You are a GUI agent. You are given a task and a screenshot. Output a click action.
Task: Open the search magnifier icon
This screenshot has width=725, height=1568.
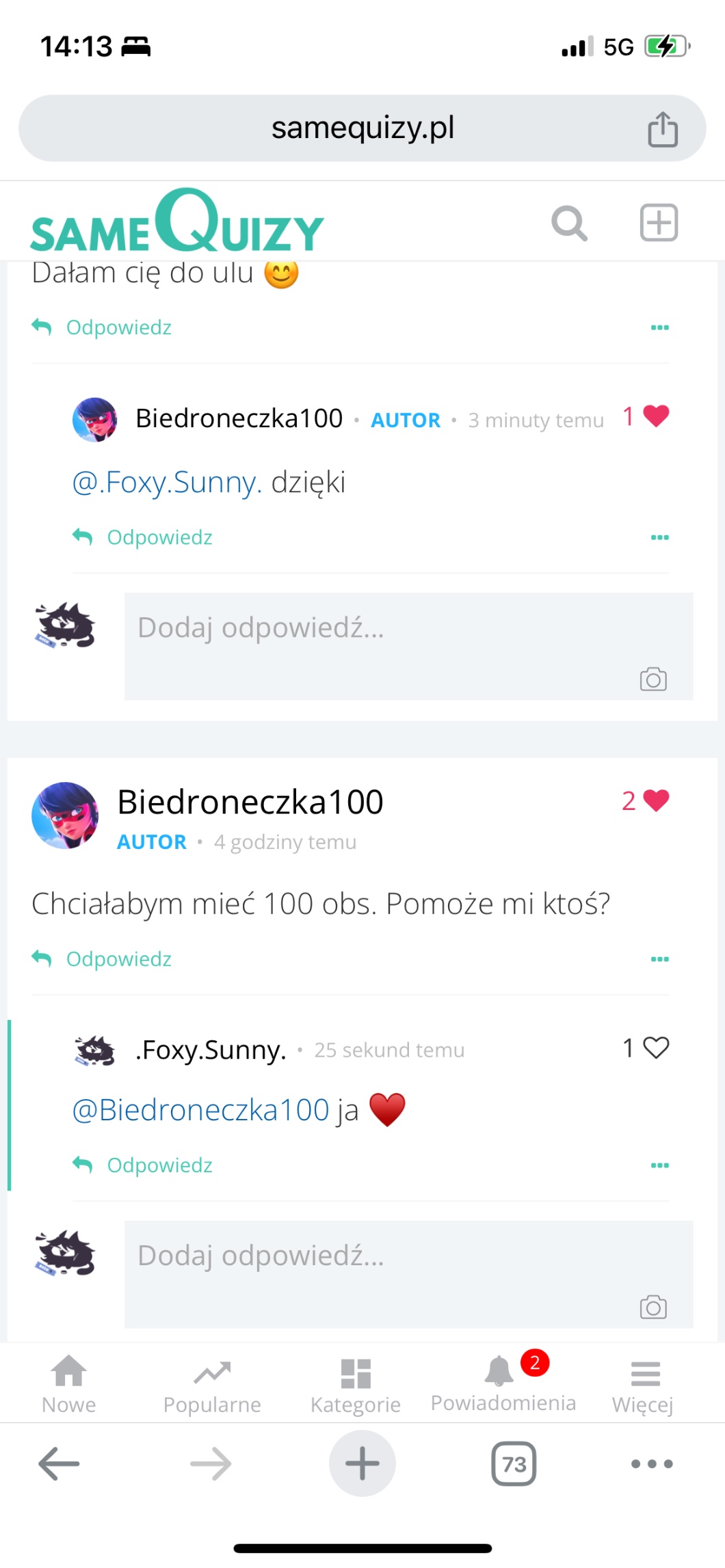(x=569, y=224)
